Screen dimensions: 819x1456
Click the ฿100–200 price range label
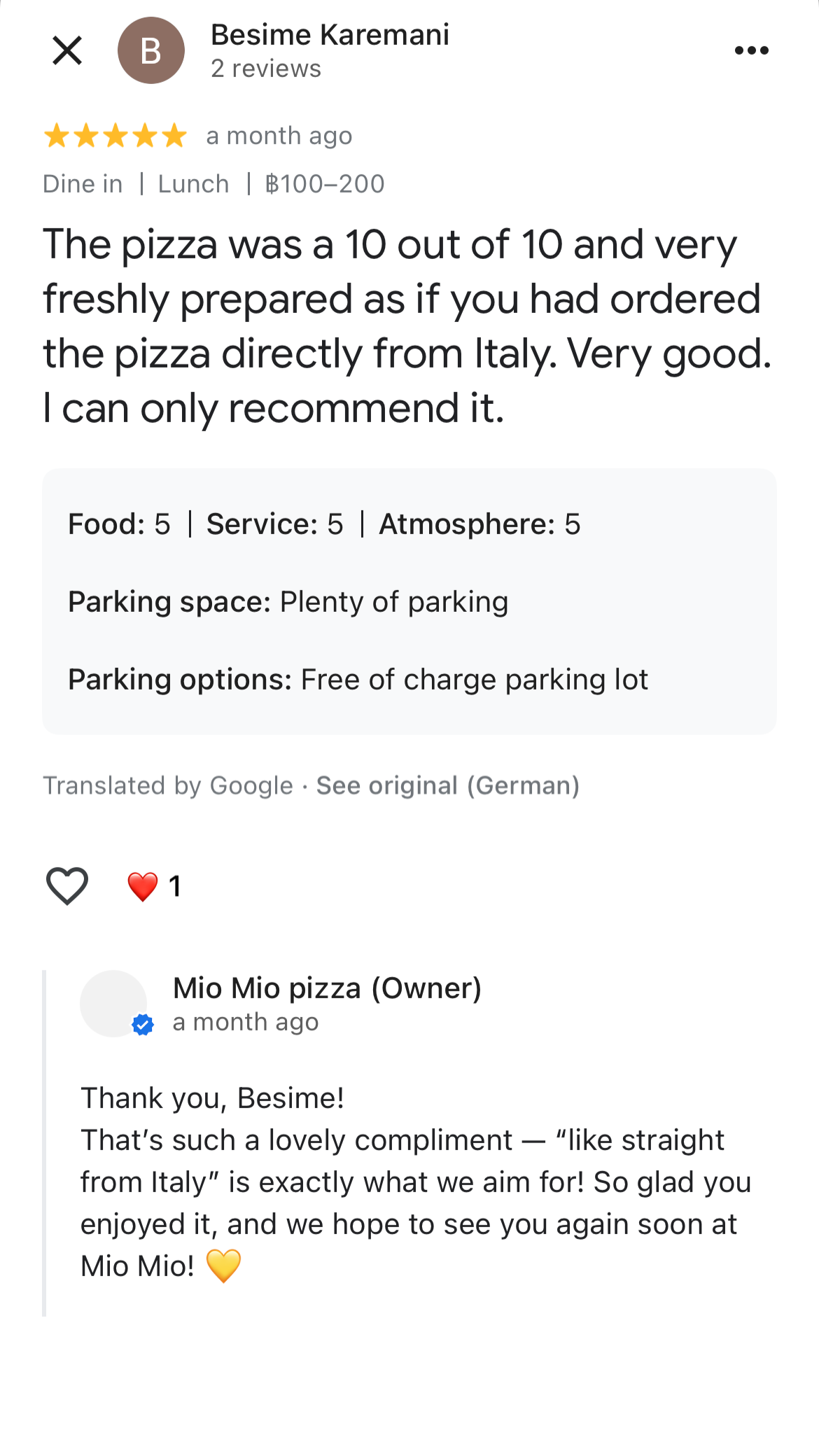326,183
